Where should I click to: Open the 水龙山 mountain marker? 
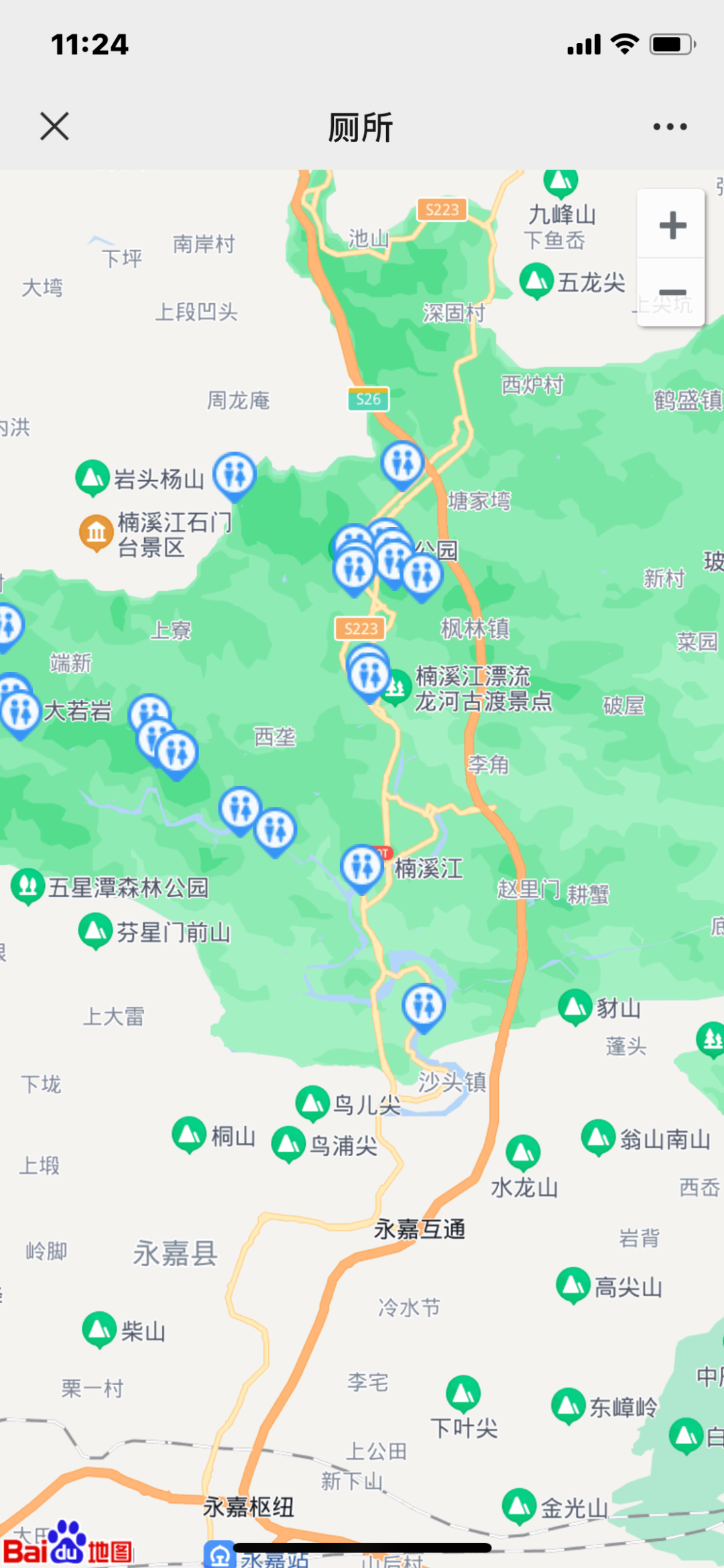tap(523, 1153)
